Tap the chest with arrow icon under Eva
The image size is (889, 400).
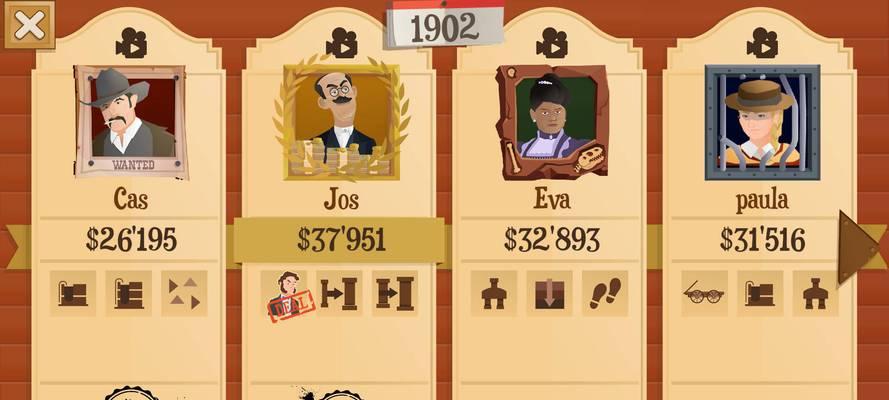pos(550,293)
